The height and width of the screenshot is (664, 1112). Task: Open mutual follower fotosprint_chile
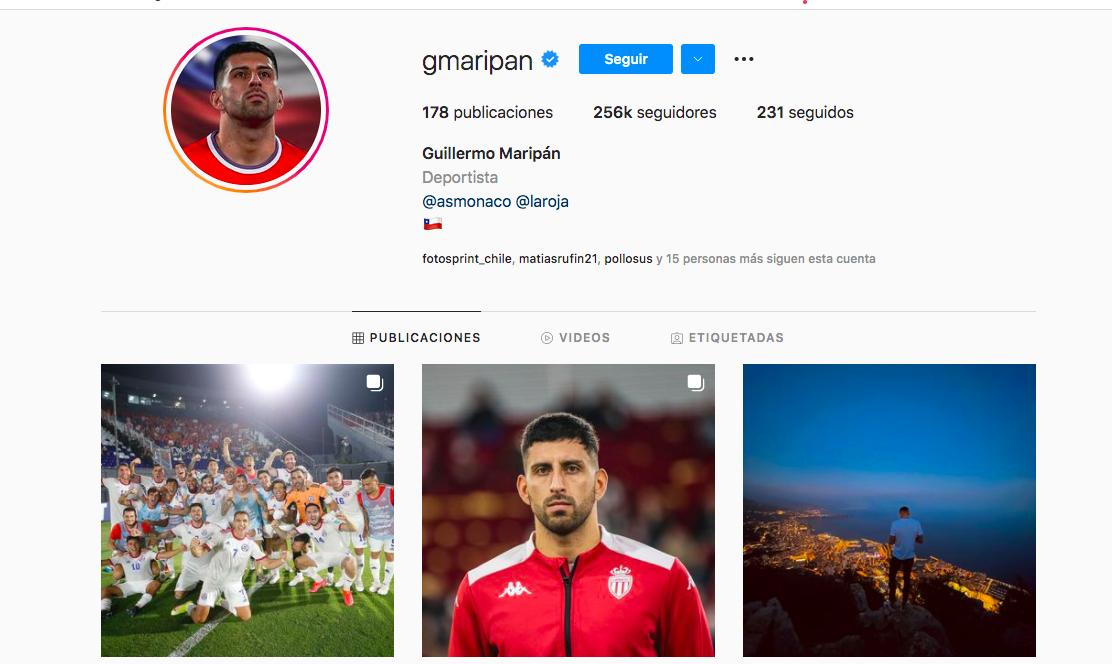coord(467,259)
